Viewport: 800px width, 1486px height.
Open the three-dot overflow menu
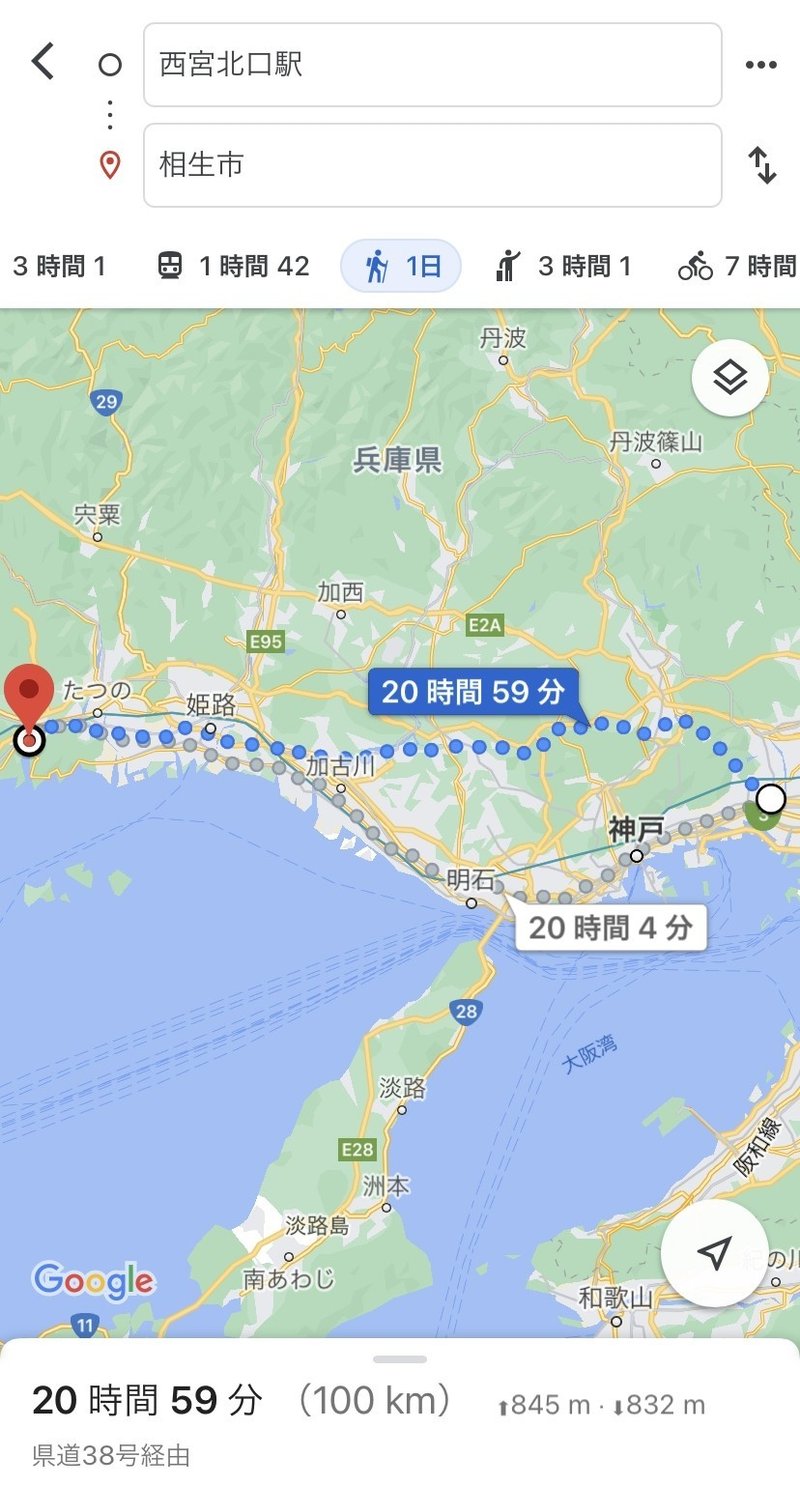(x=761, y=66)
